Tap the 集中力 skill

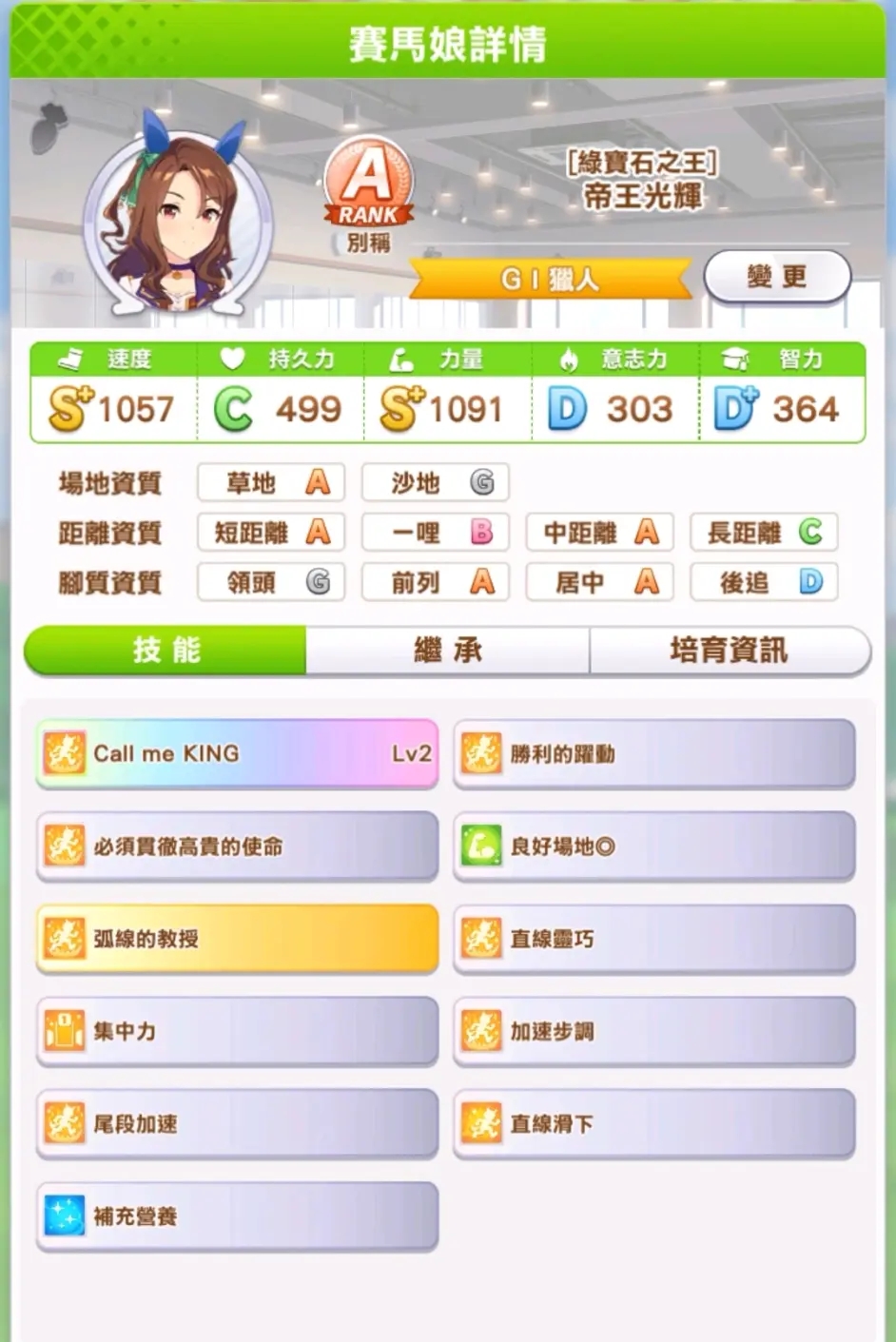point(237,1031)
